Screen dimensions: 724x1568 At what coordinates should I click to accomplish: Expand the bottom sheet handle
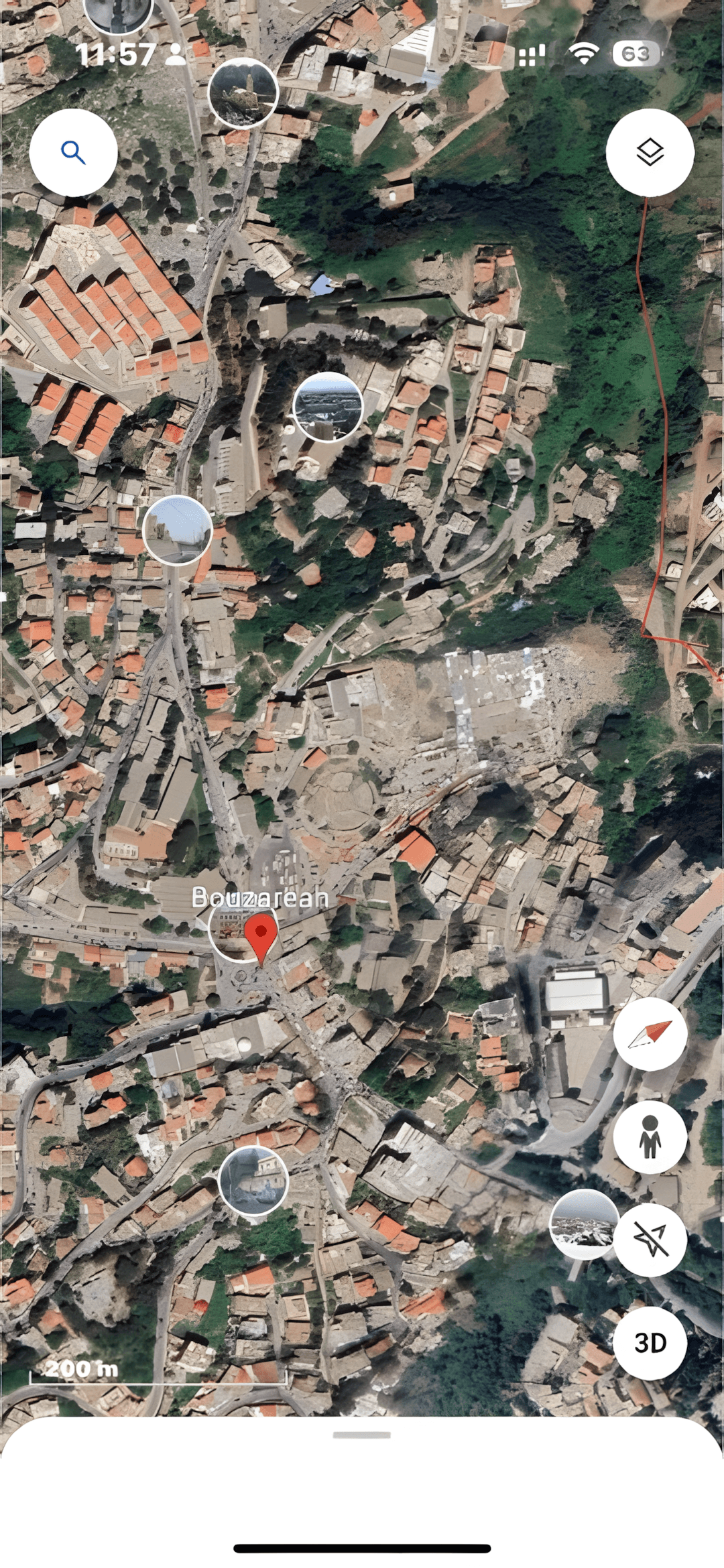[362, 1435]
